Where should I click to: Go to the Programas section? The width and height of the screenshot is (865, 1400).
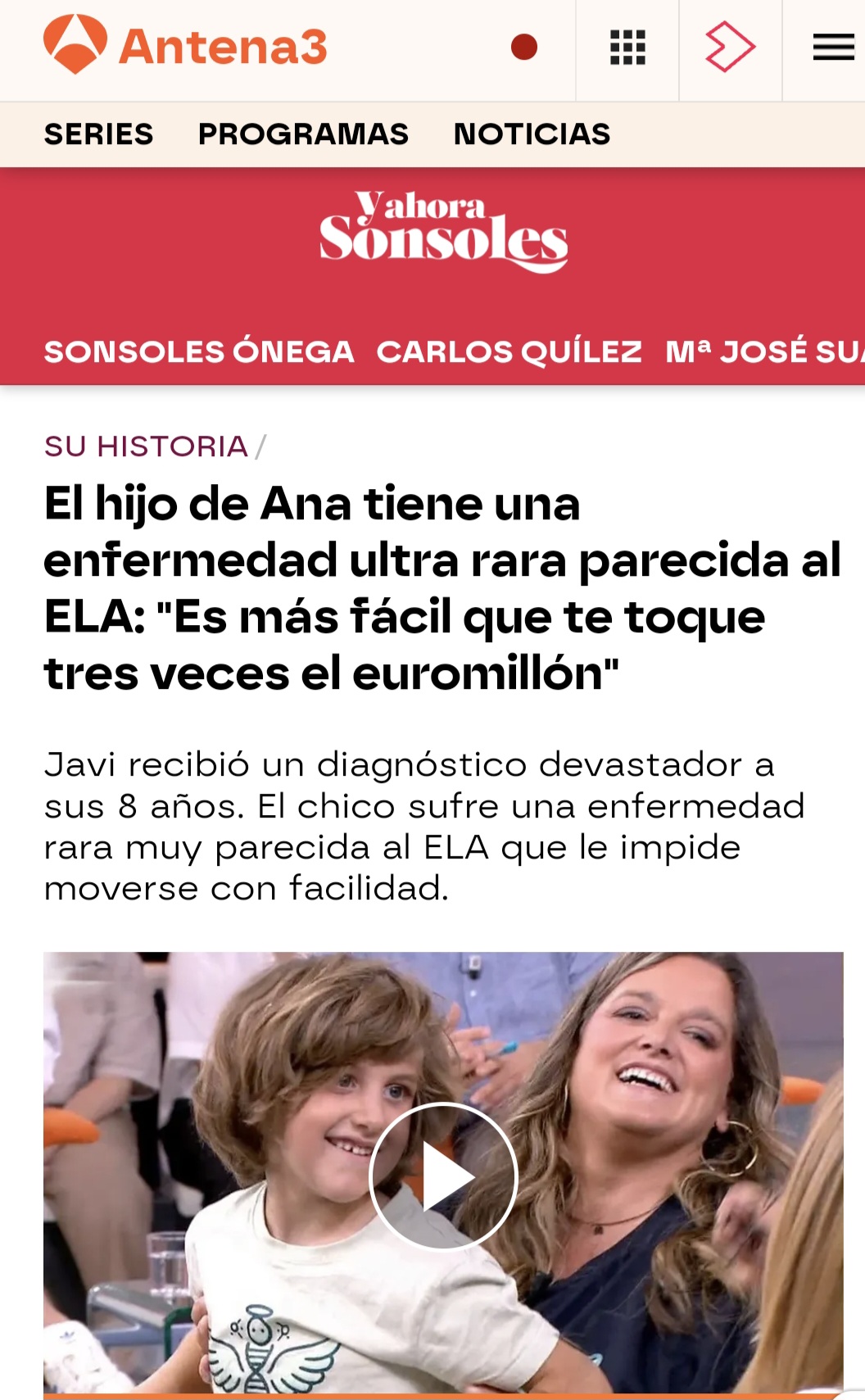(x=303, y=134)
